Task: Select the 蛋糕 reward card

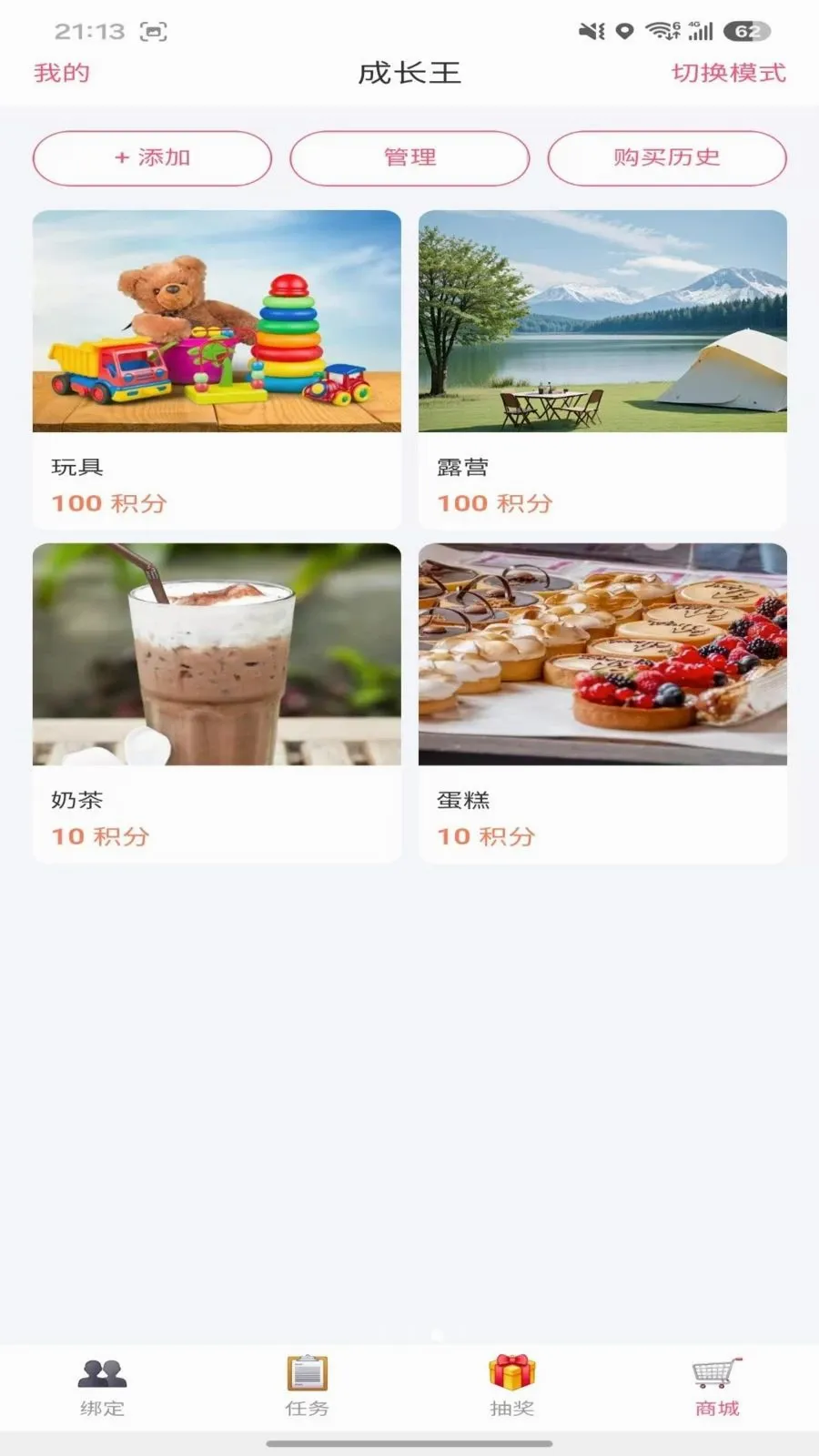Action: pyautogui.click(x=602, y=703)
